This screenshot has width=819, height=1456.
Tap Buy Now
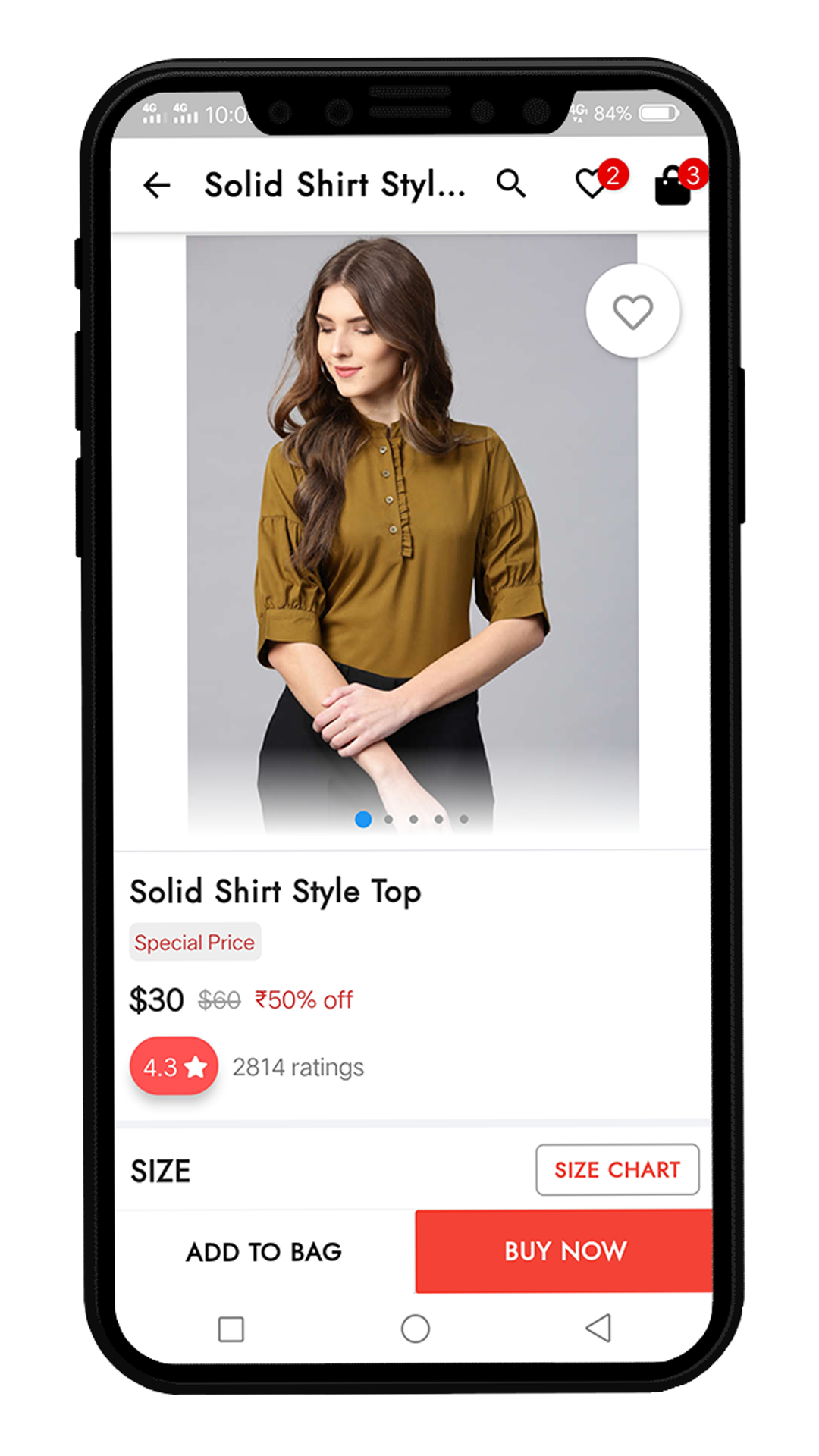point(565,1251)
